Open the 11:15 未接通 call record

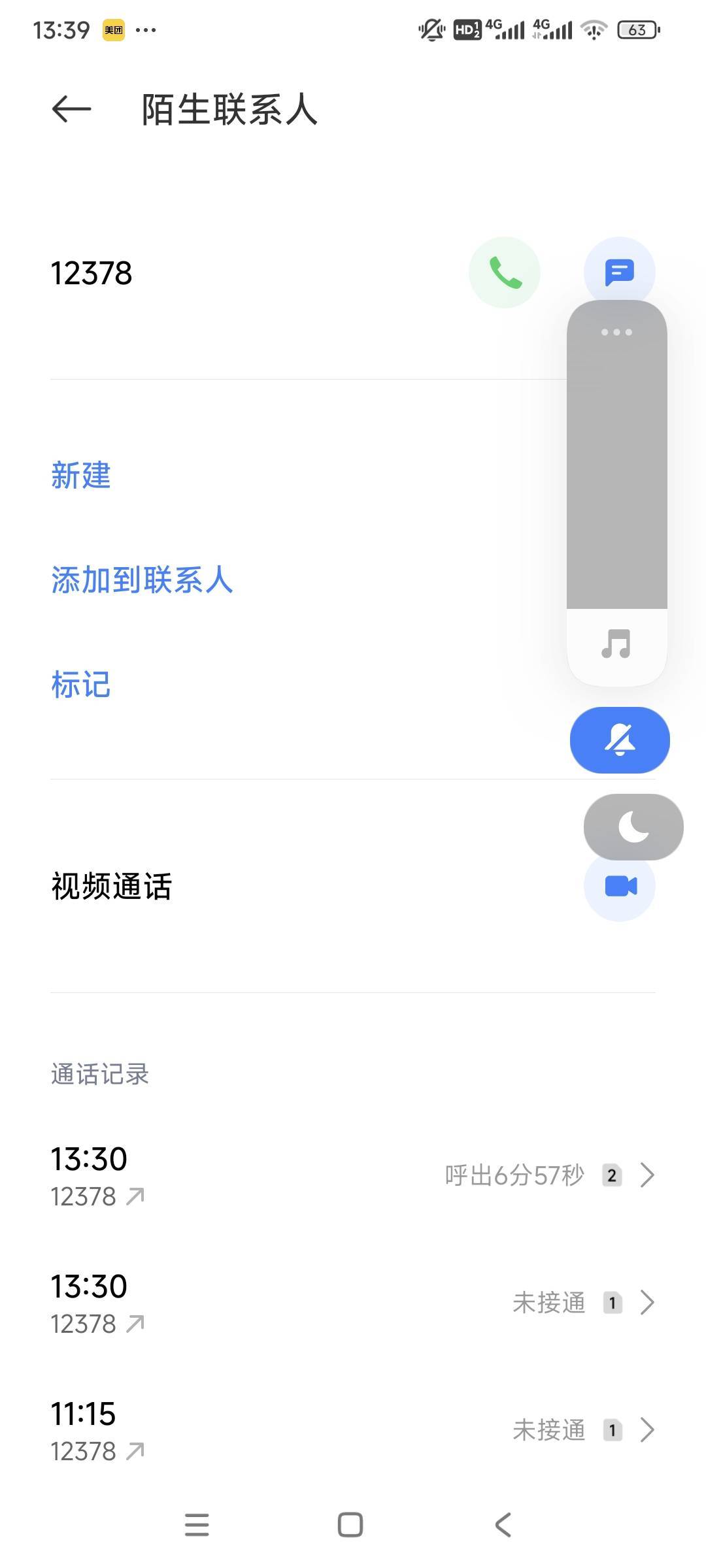pos(353,1429)
